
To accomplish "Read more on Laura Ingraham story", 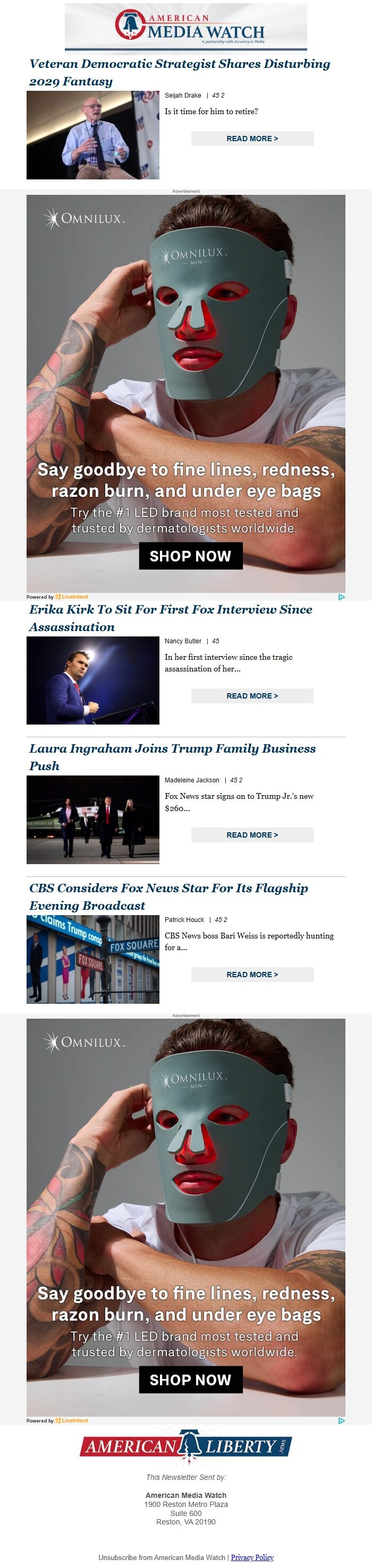I will (x=252, y=834).
